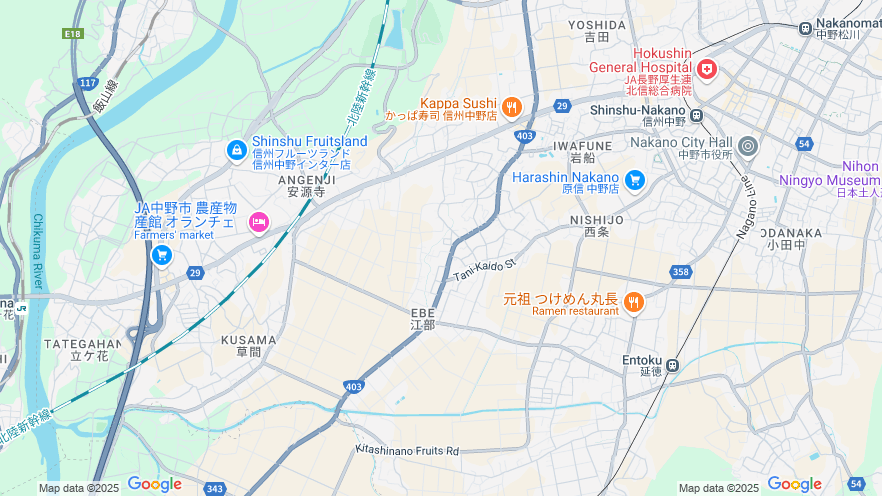Select the Entoku station icon
Image resolution: width=882 pixels, height=496 pixels.
(x=672, y=366)
